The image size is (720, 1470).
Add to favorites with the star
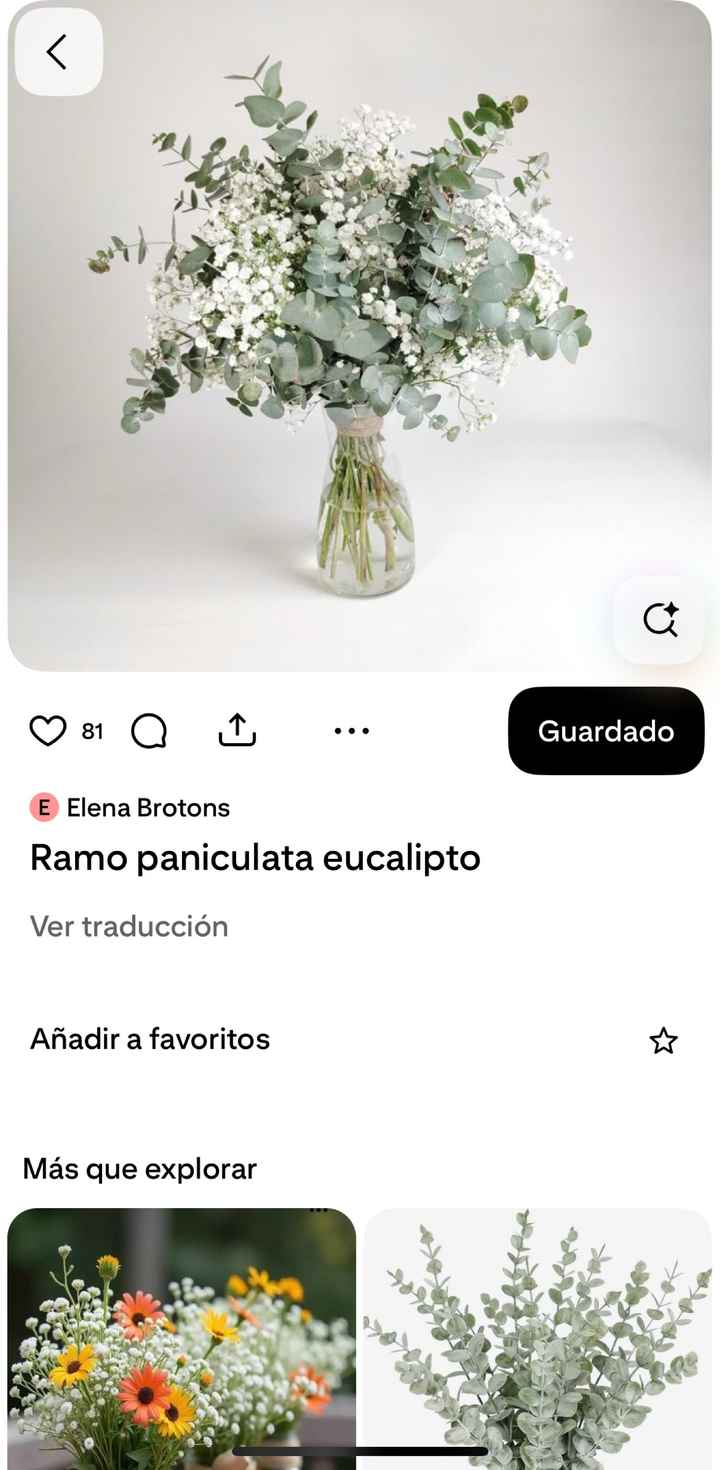(663, 1041)
